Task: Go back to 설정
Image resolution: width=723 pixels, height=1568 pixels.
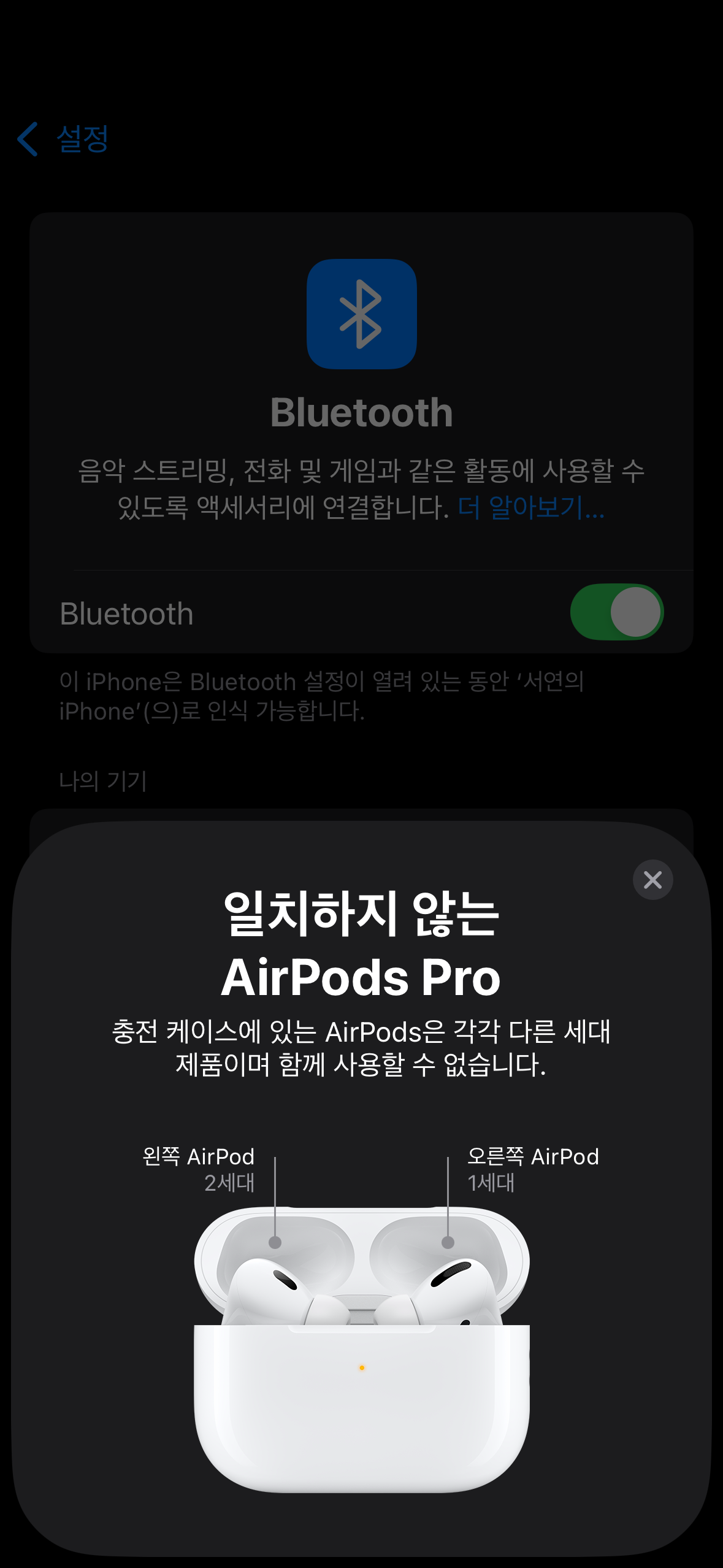Action: coord(64,139)
